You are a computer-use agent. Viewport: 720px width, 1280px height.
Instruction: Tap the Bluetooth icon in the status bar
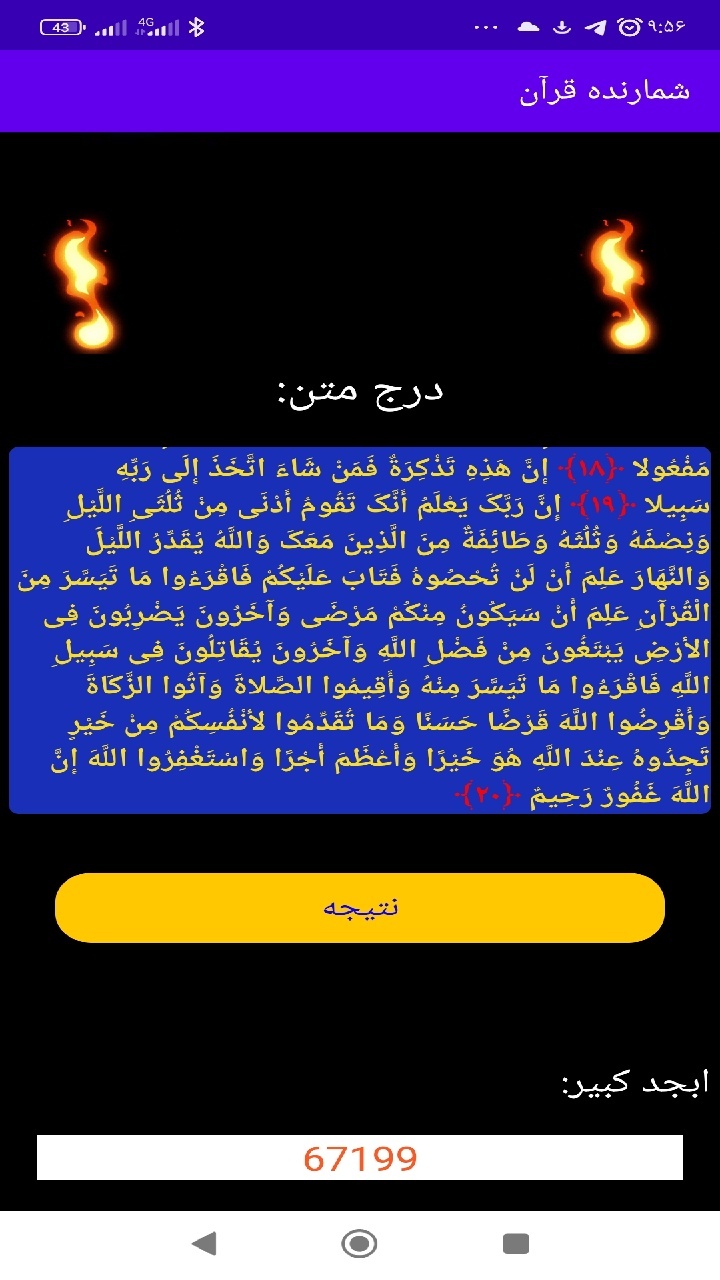pyautogui.click(x=196, y=27)
